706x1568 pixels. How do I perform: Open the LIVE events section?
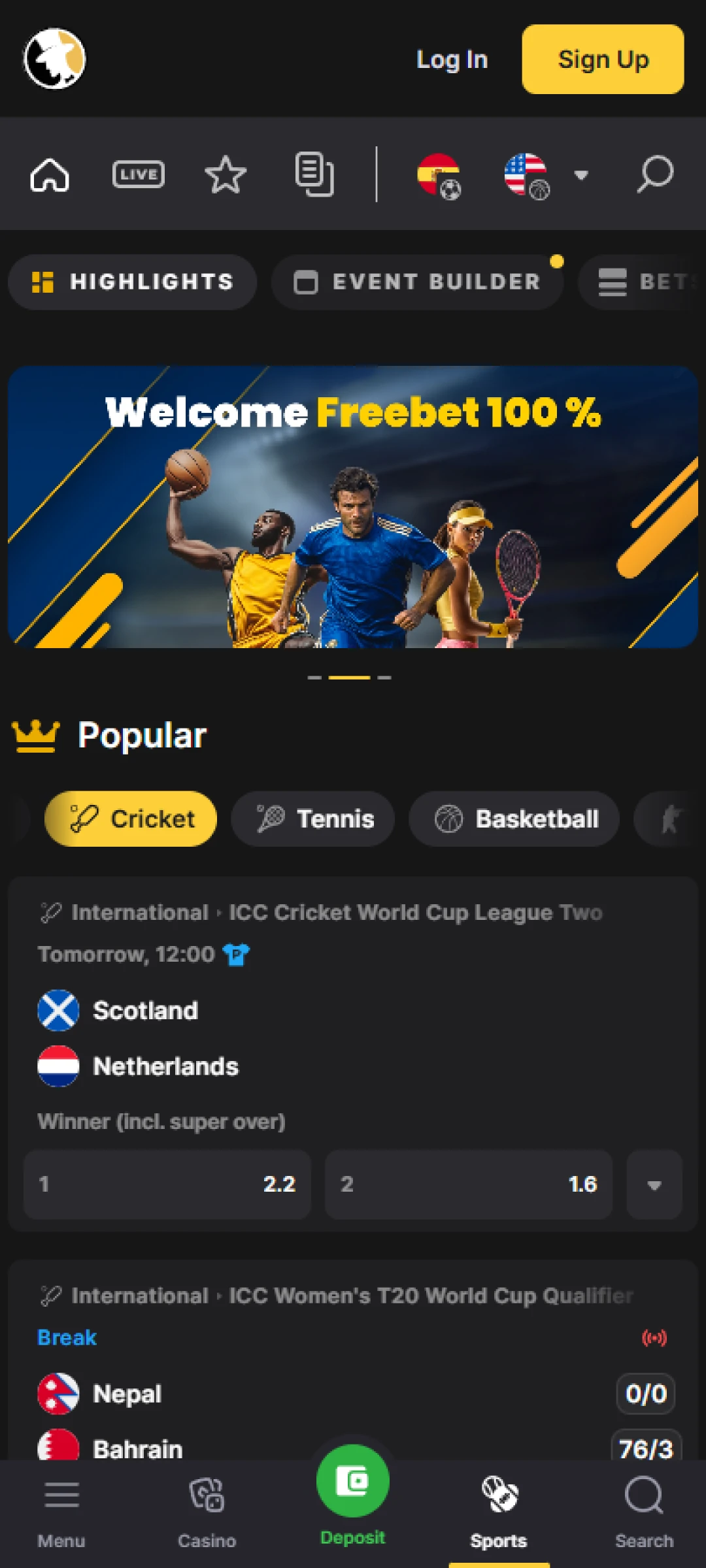[138, 174]
